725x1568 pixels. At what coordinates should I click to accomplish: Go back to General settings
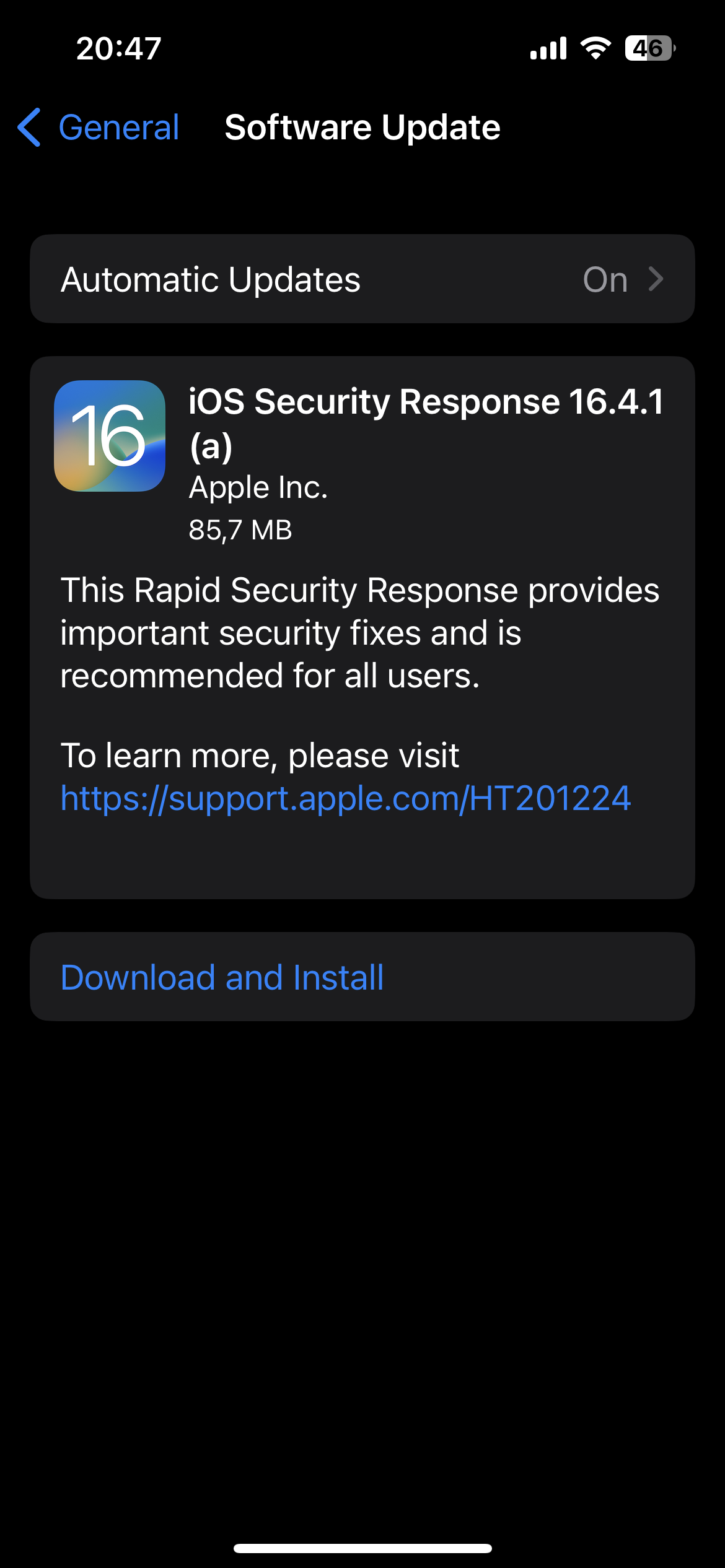click(x=99, y=128)
